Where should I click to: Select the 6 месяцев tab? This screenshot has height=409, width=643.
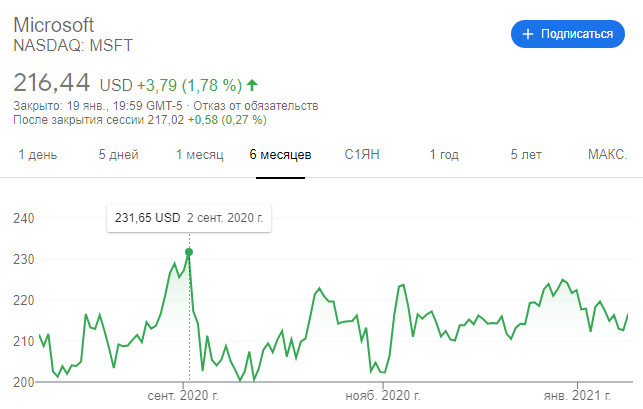[281, 155]
